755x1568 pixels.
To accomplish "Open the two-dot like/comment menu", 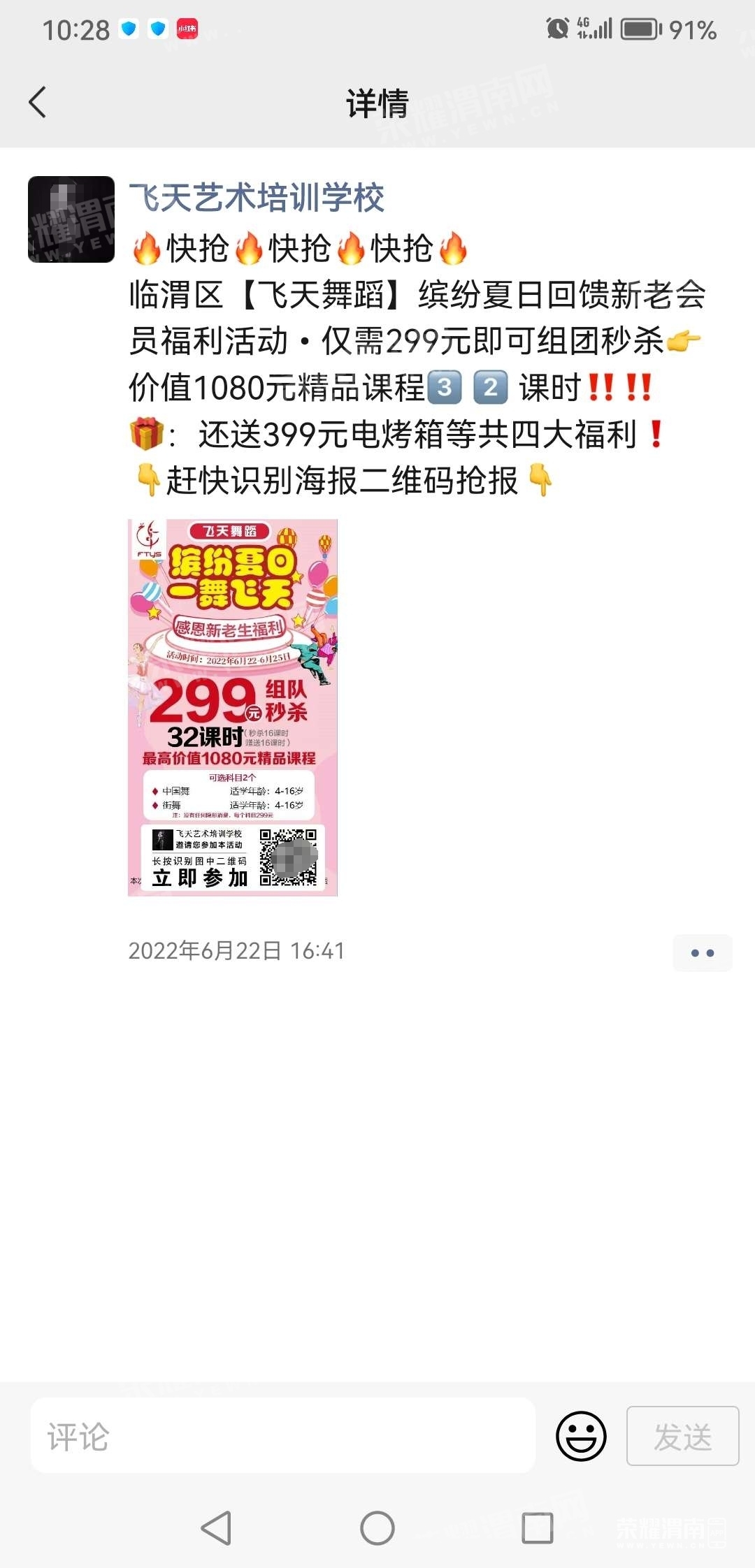I will coord(702,952).
